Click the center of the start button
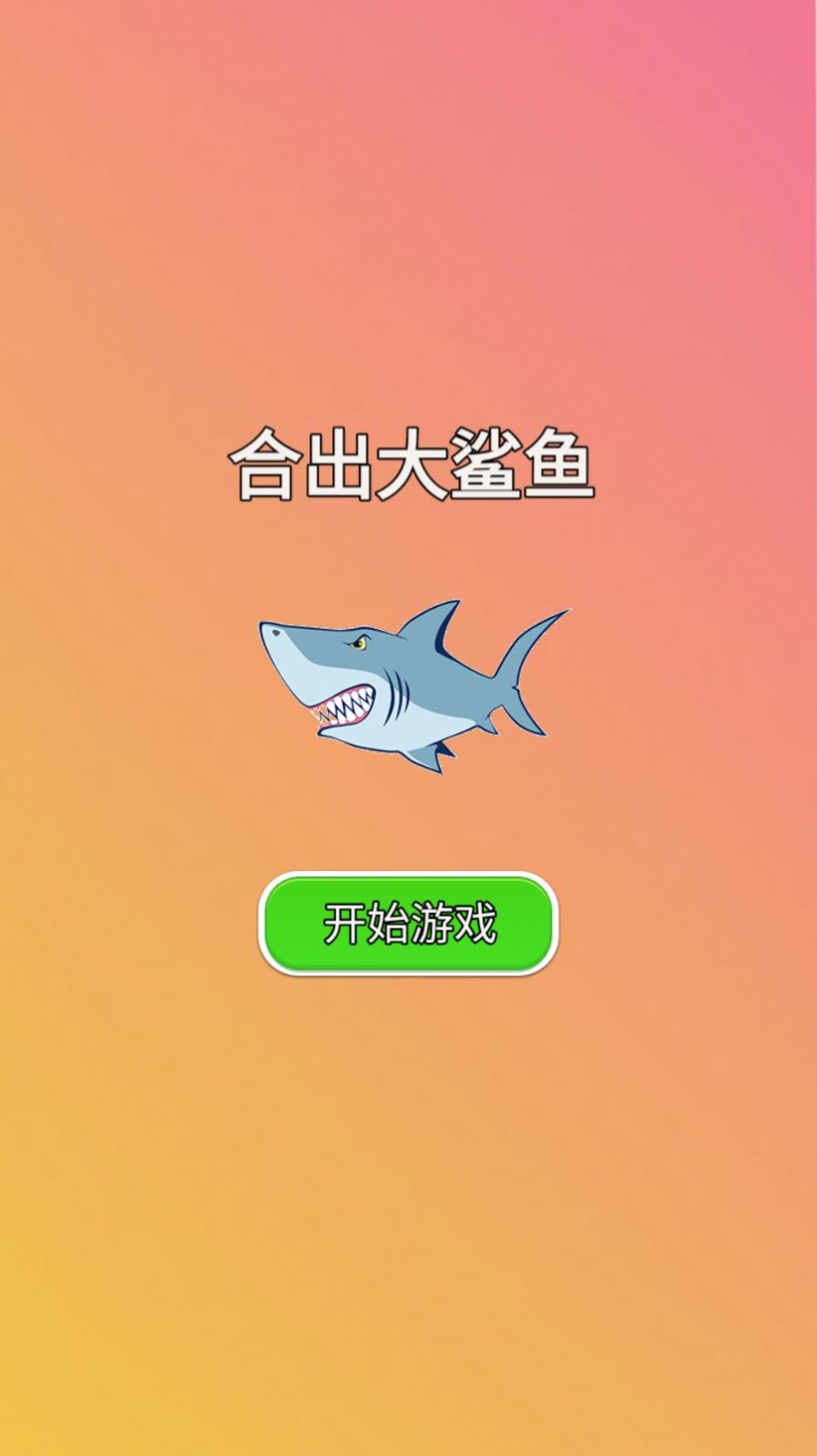The width and height of the screenshot is (817, 1456). click(408, 922)
